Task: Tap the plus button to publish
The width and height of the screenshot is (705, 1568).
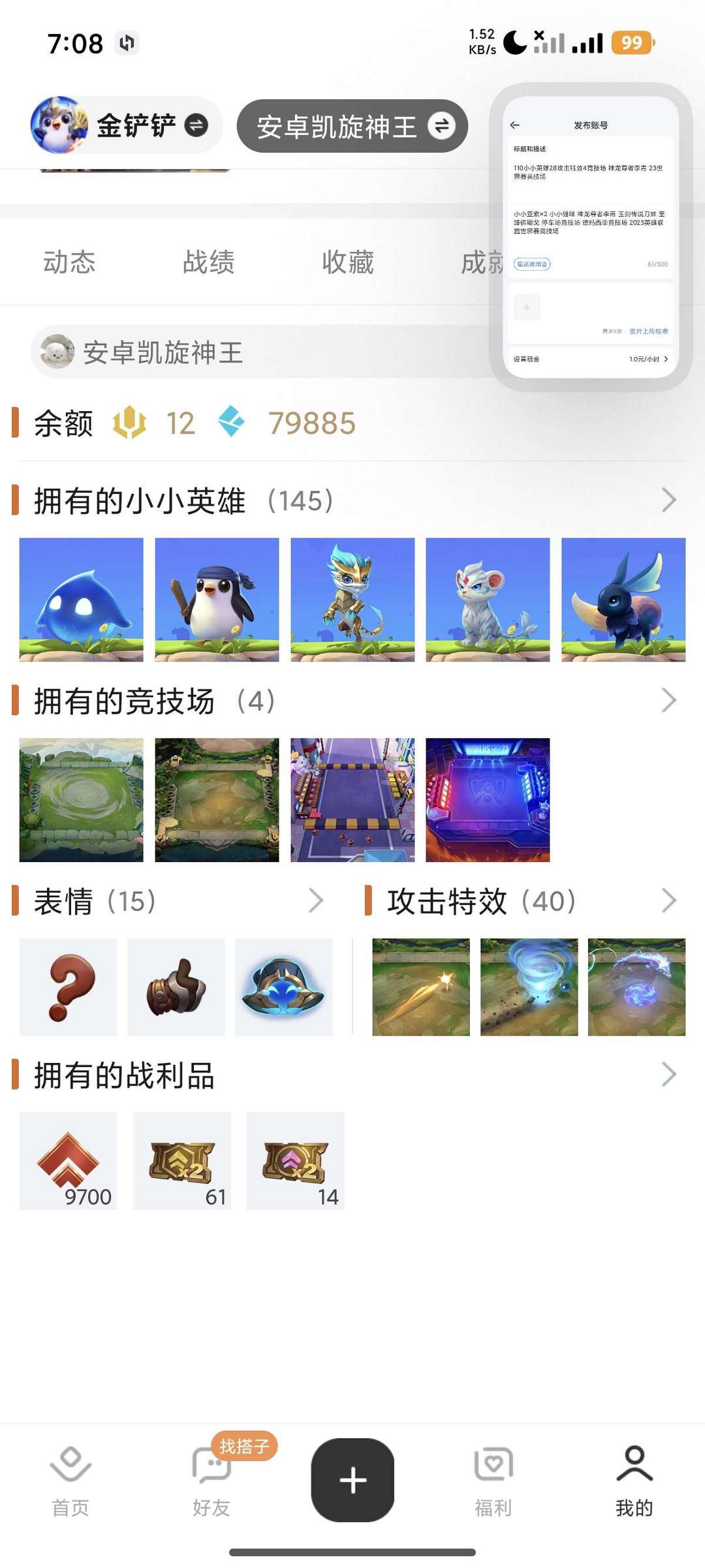Action: click(352, 1480)
